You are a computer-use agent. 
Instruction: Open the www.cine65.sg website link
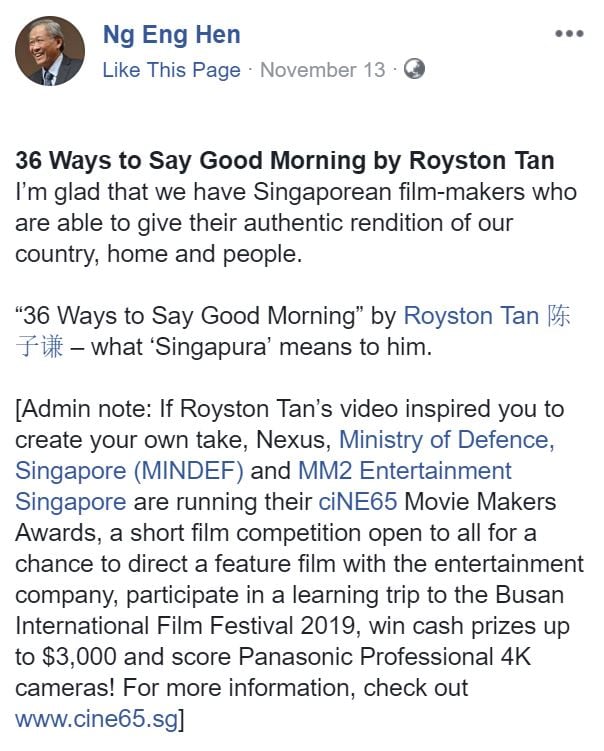(97, 718)
